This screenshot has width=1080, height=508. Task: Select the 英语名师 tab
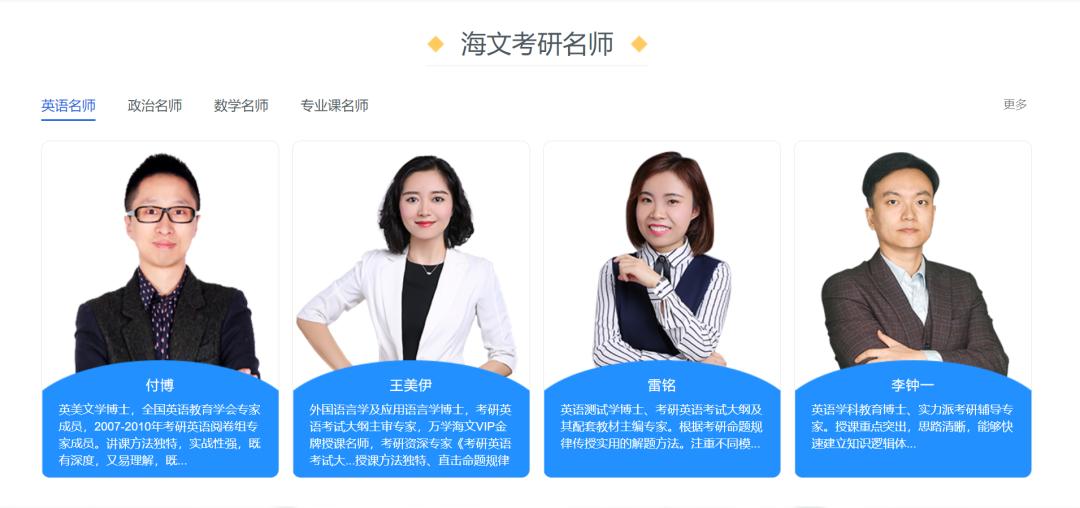tap(68, 105)
